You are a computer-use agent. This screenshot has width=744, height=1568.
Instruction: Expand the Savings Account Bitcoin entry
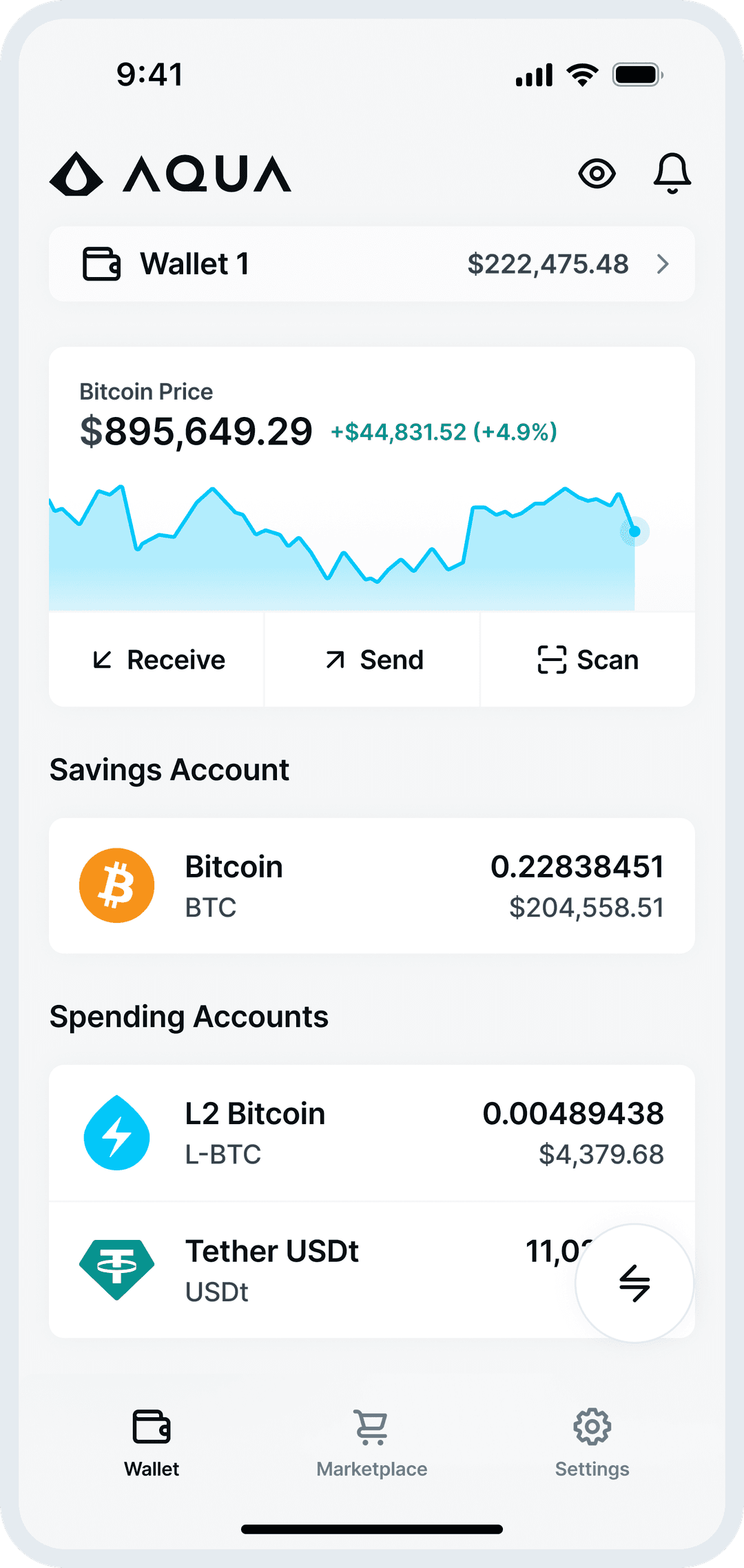372,884
